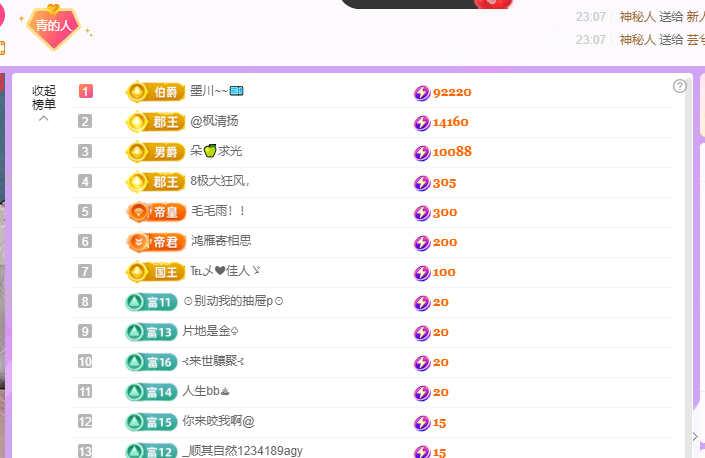
Task: Open rank 5 user 毛毛雨！！
Action: pyautogui.click(x=218, y=212)
